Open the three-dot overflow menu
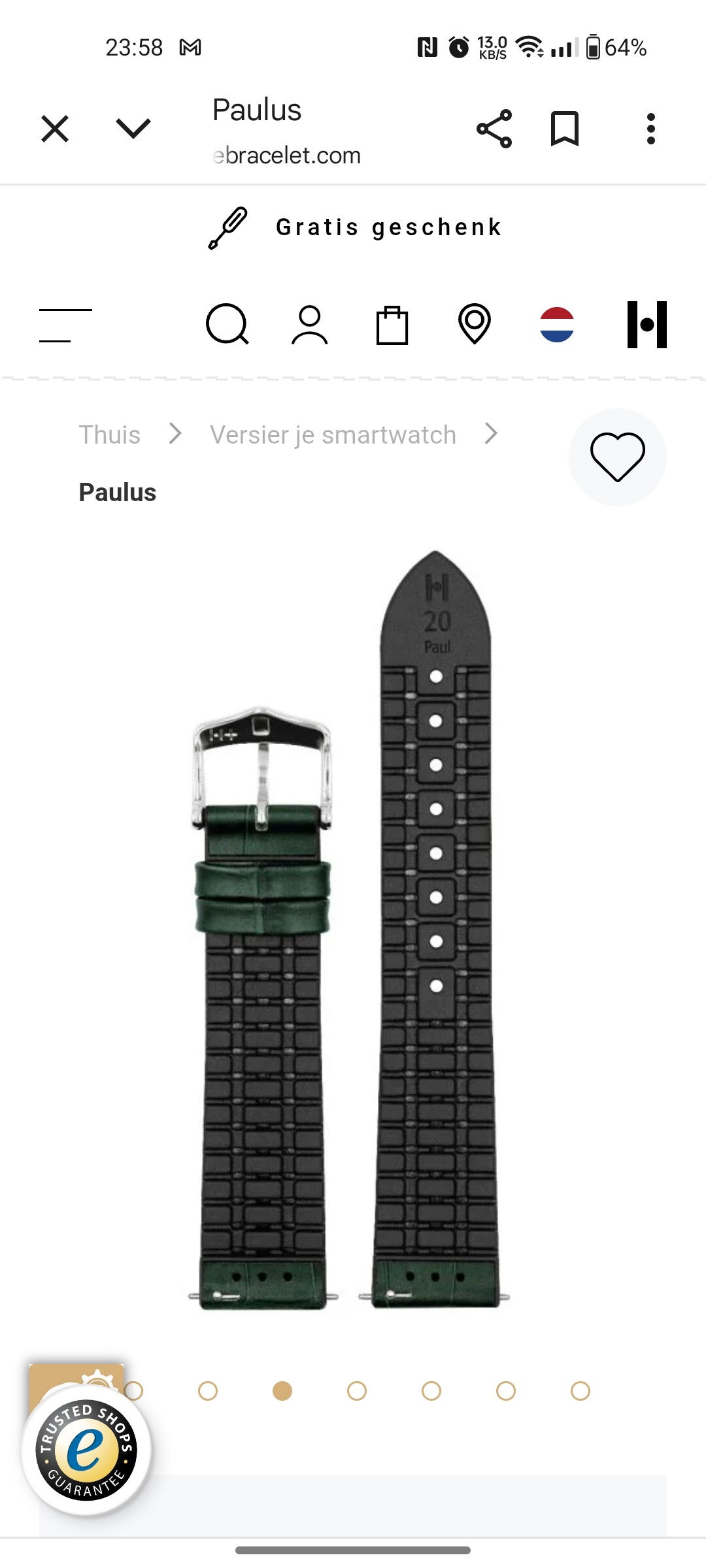This screenshot has width=706, height=1568. click(x=650, y=129)
